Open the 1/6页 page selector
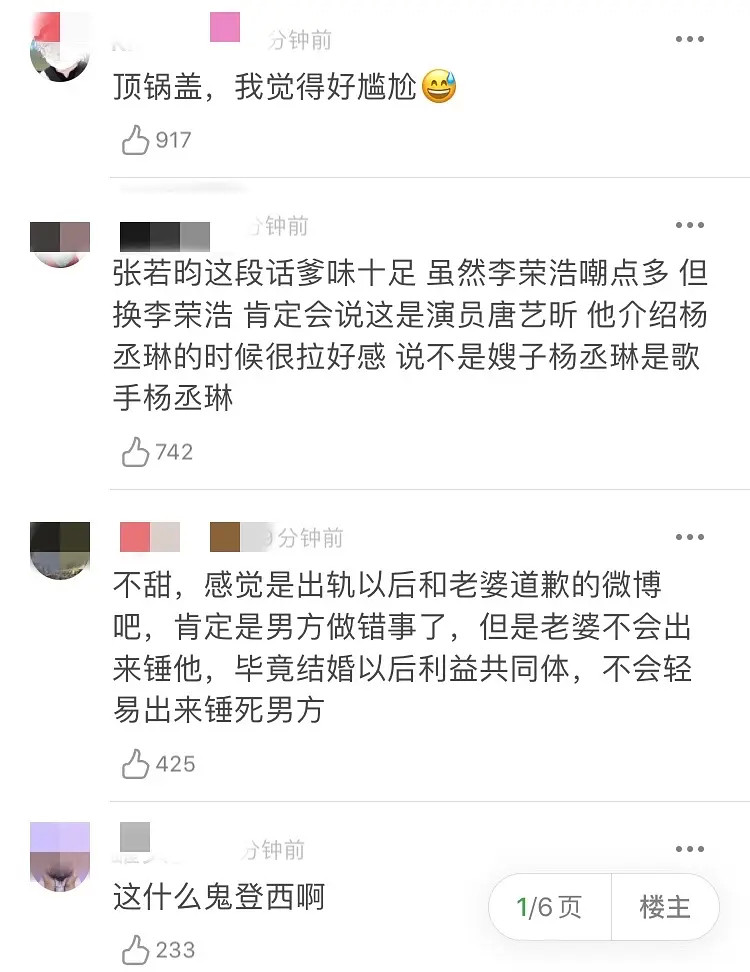The width and height of the screenshot is (750, 972). coord(547,907)
